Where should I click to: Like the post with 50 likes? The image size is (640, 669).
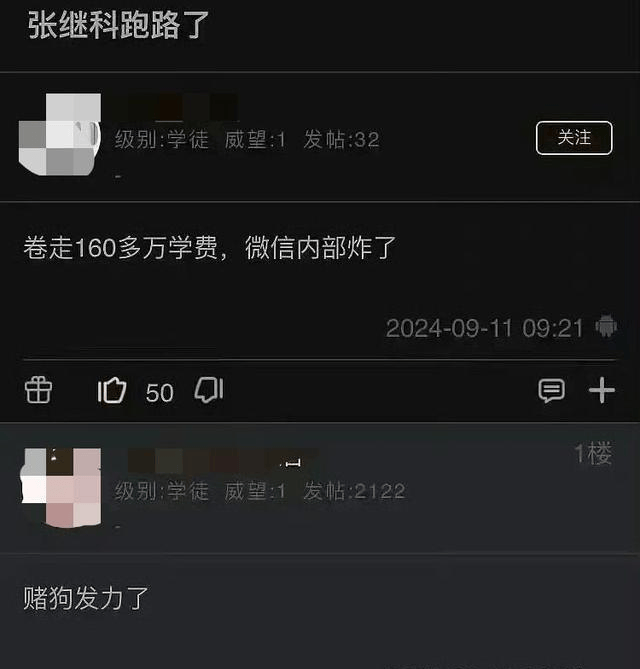[x=112, y=391]
